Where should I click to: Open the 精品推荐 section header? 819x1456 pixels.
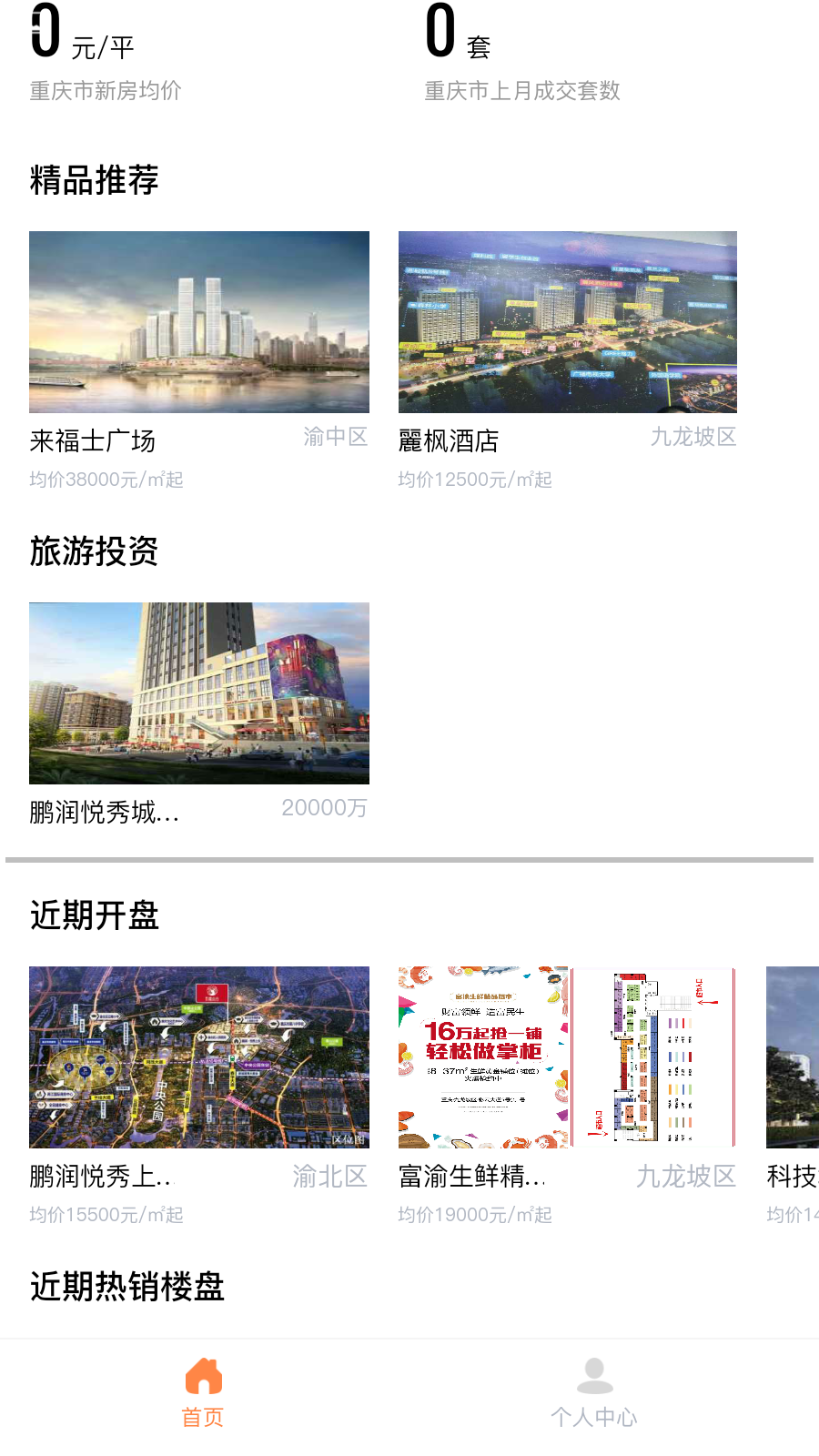pos(95,180)
